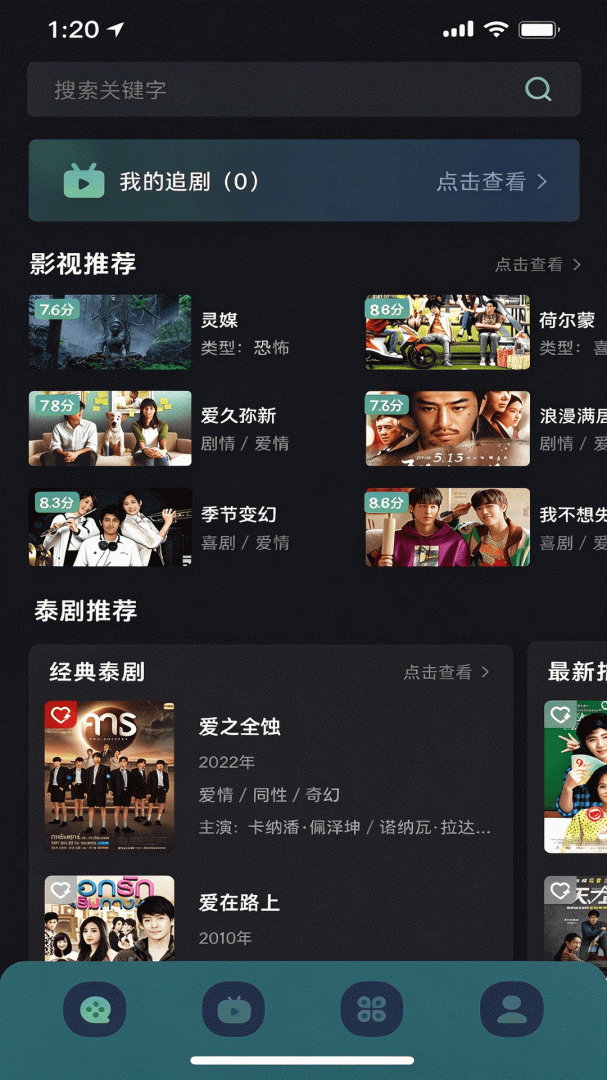
Task: Switch to the TV play tab
Action: (233, 1010)
